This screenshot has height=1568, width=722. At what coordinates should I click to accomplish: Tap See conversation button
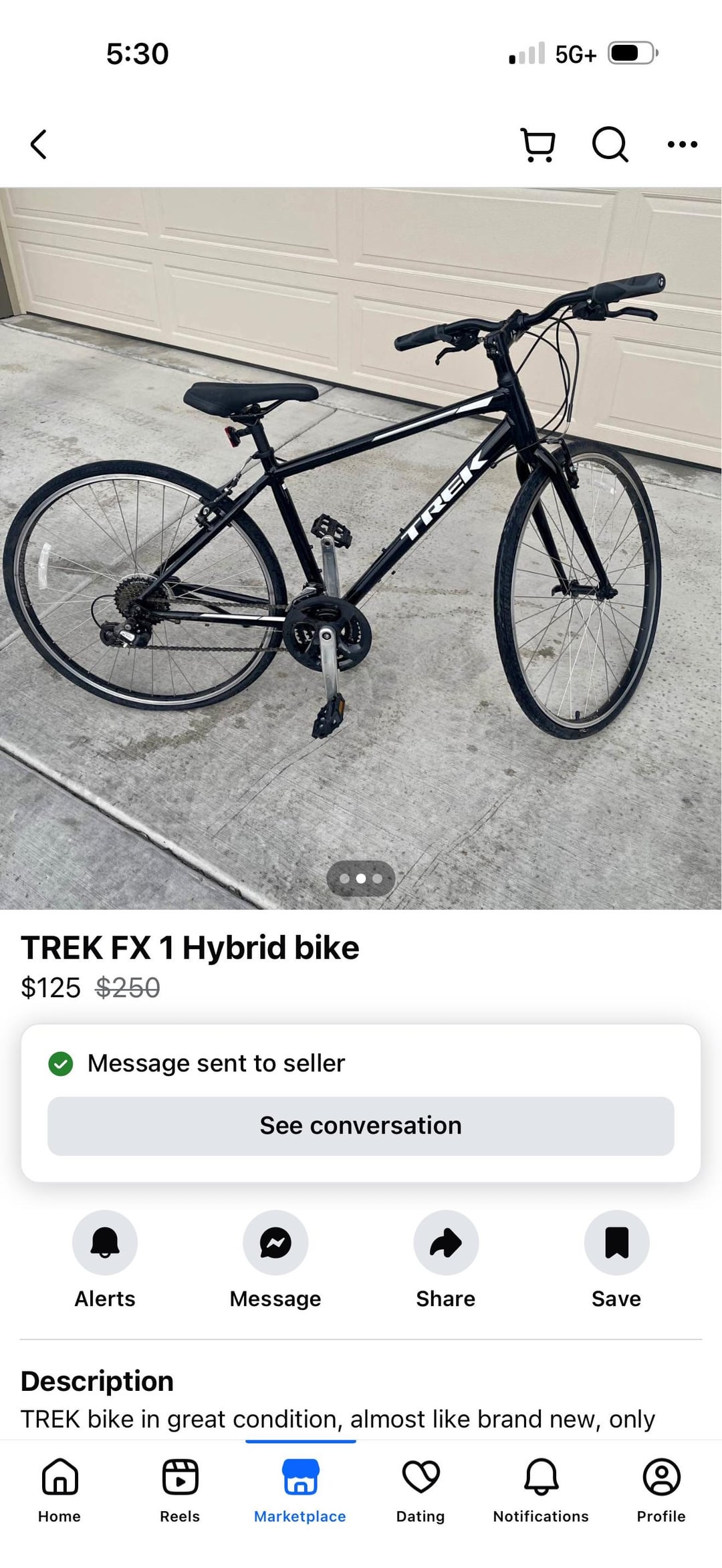click(361, 1126)
